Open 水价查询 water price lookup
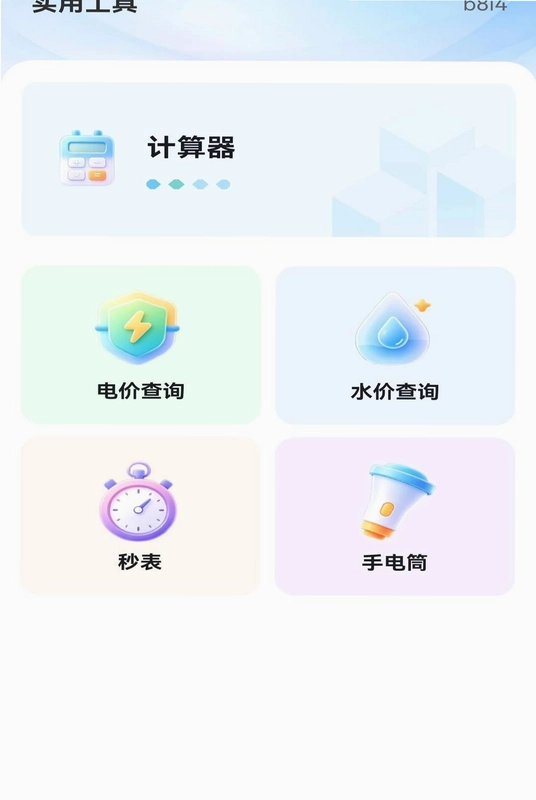This screenshot has width=536, height=800. click(395, 345)
